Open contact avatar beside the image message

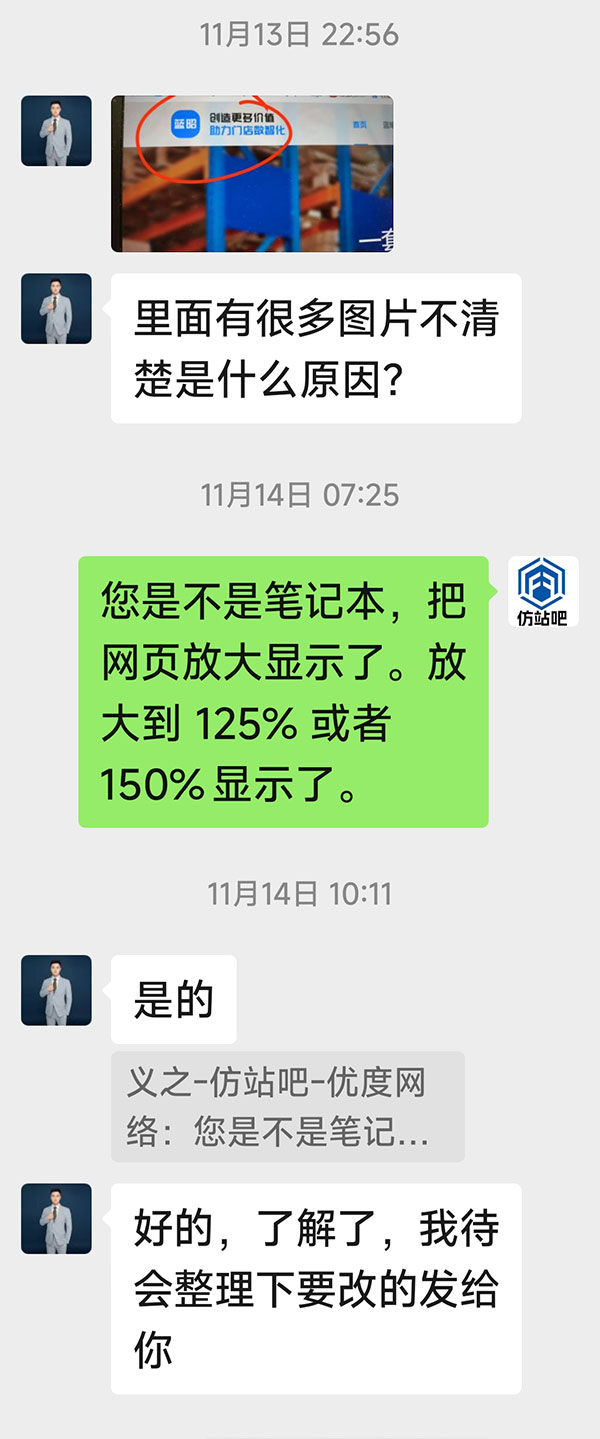(x=56, y=131)
